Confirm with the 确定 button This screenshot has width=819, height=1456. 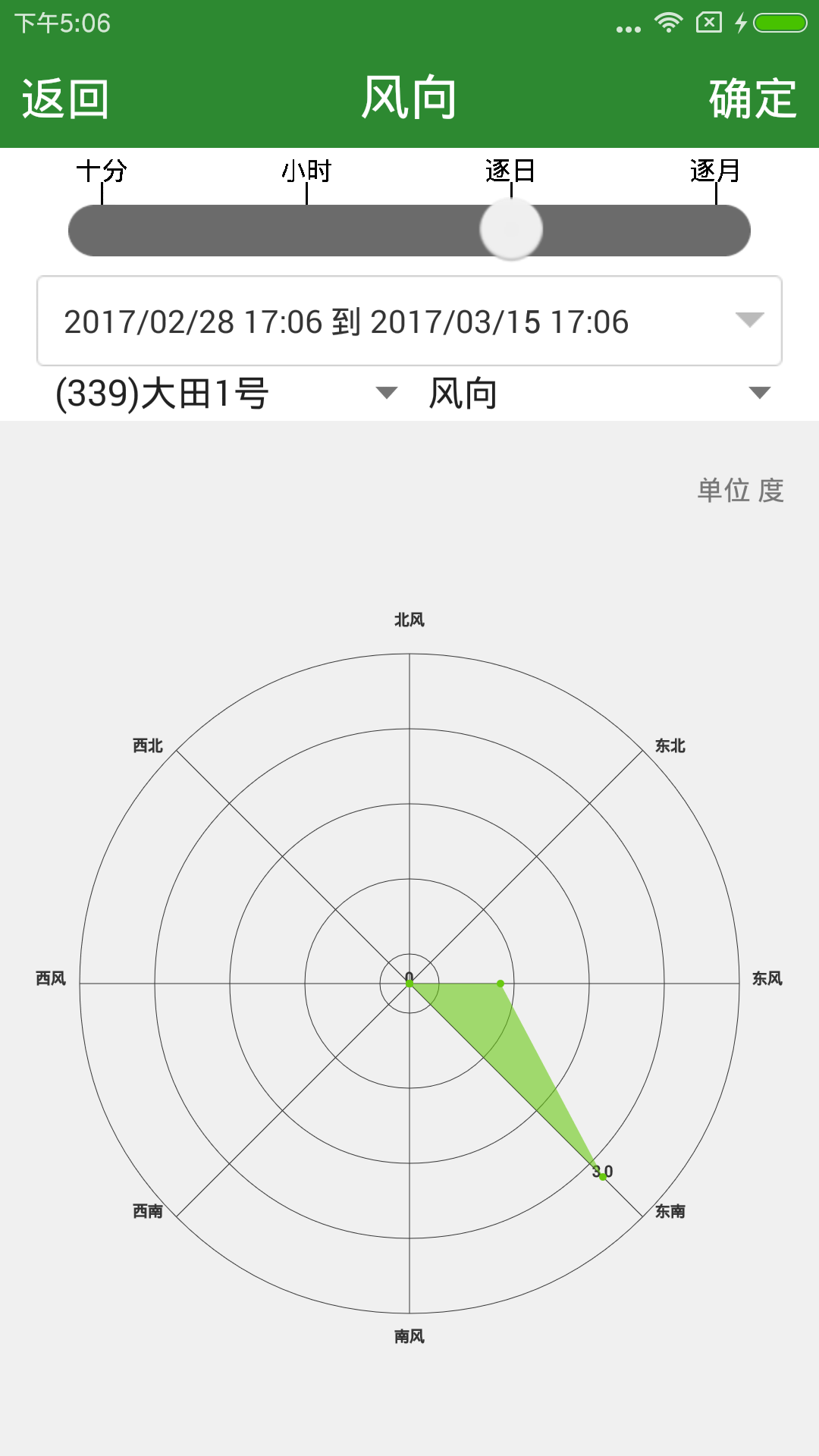[752, 99]
